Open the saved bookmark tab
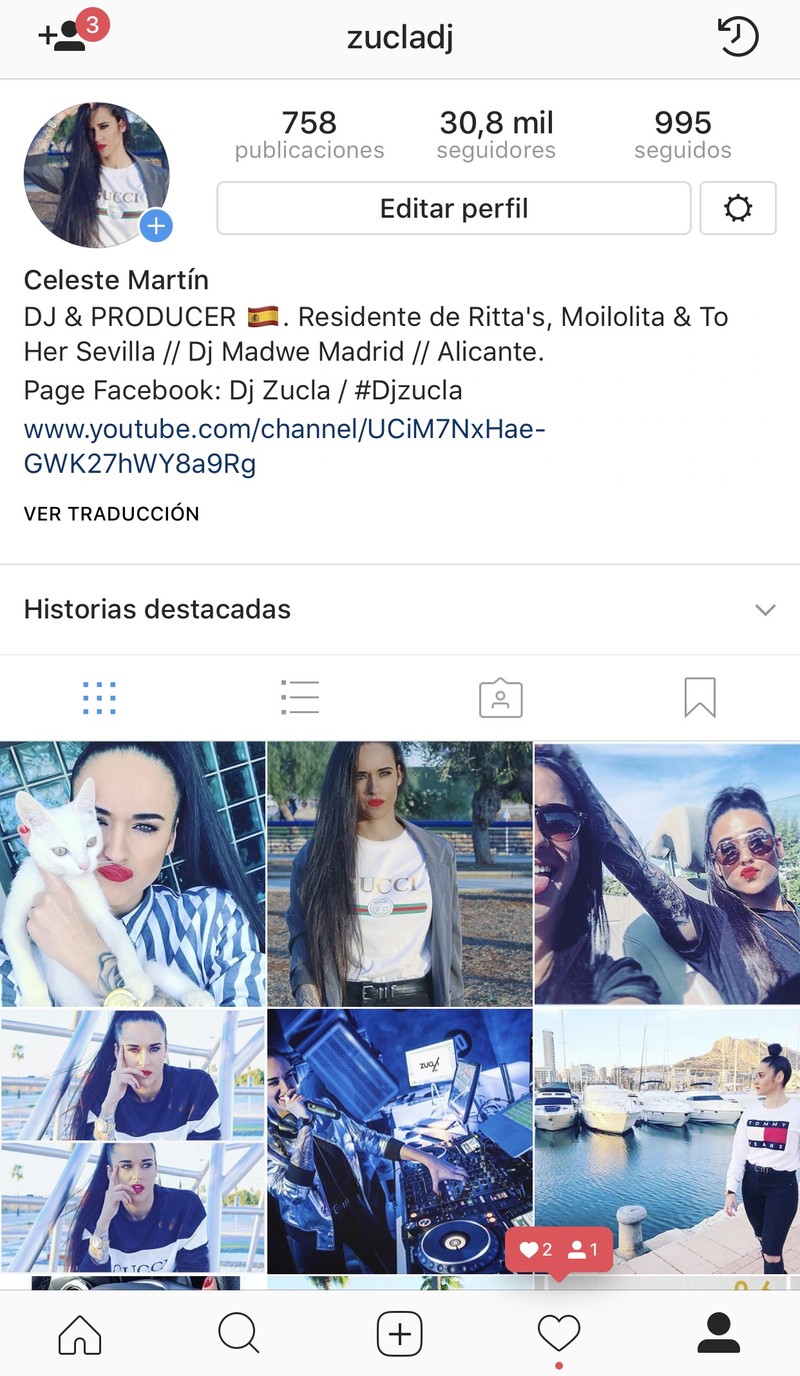Image resolution: width=800 pixels, height=1376 pixels. point(700,697)
